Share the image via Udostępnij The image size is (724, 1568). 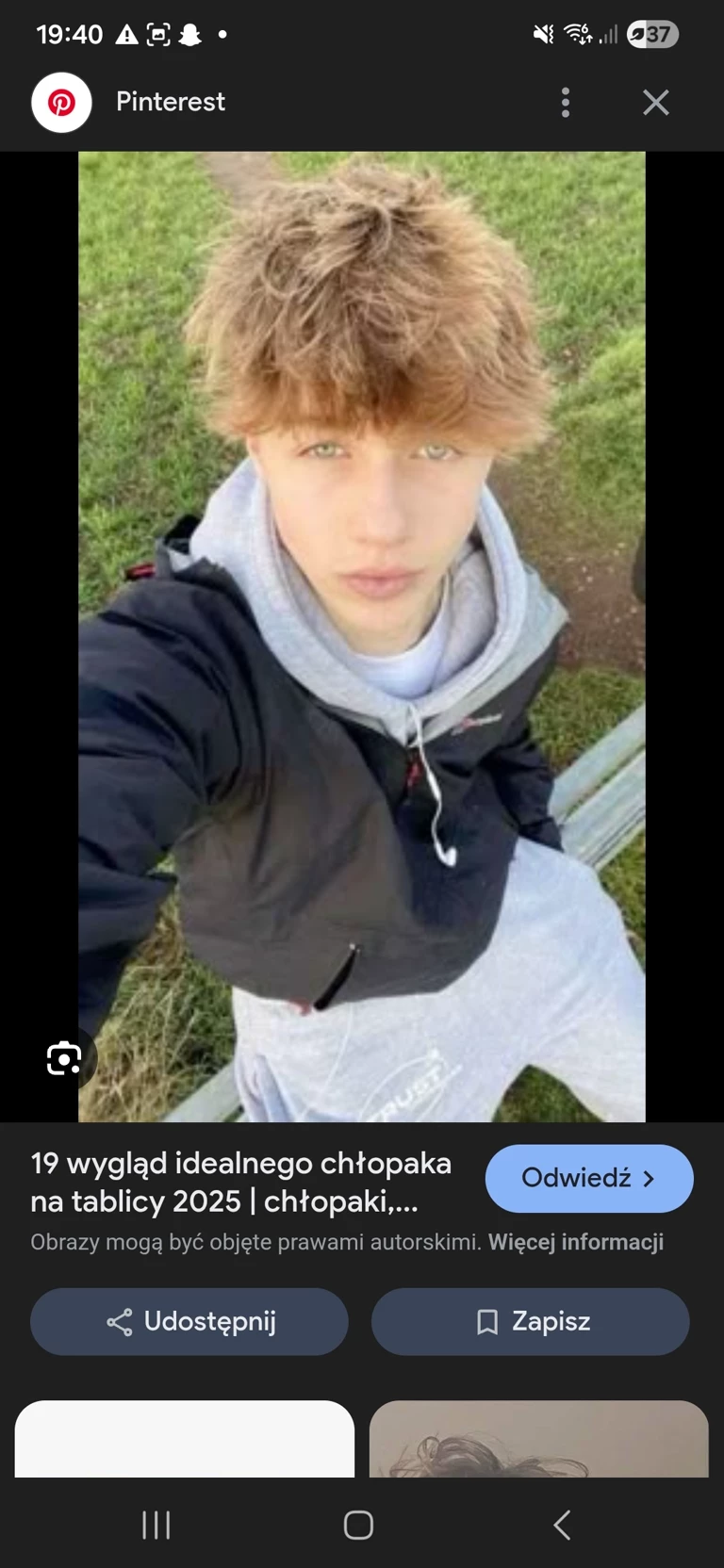tap(189, 1321)
